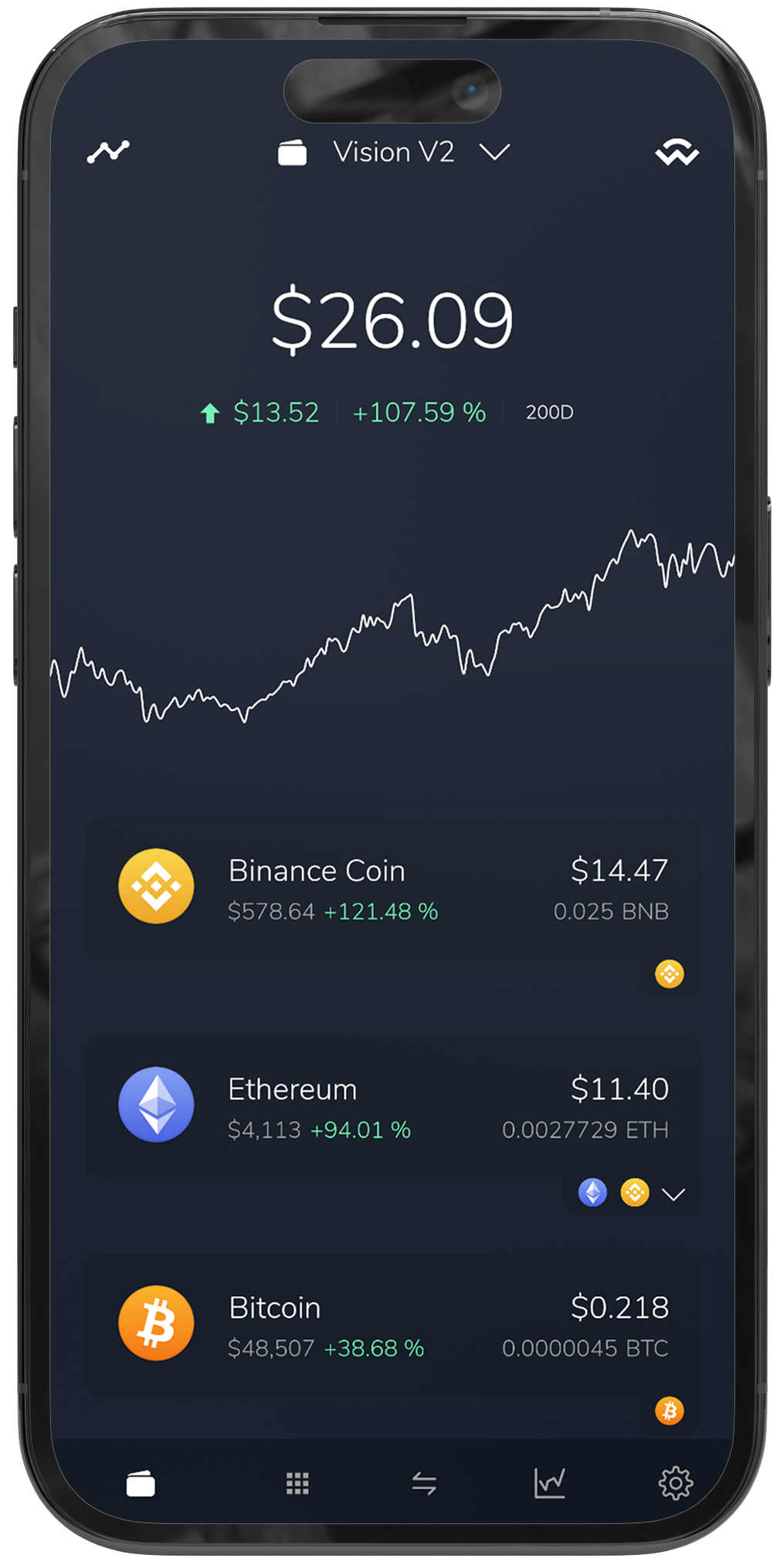Tap the ETH network badge on Ethereum card
Image resolution: width=780 pixels, height=1568 pixels.
(592, 1194)
